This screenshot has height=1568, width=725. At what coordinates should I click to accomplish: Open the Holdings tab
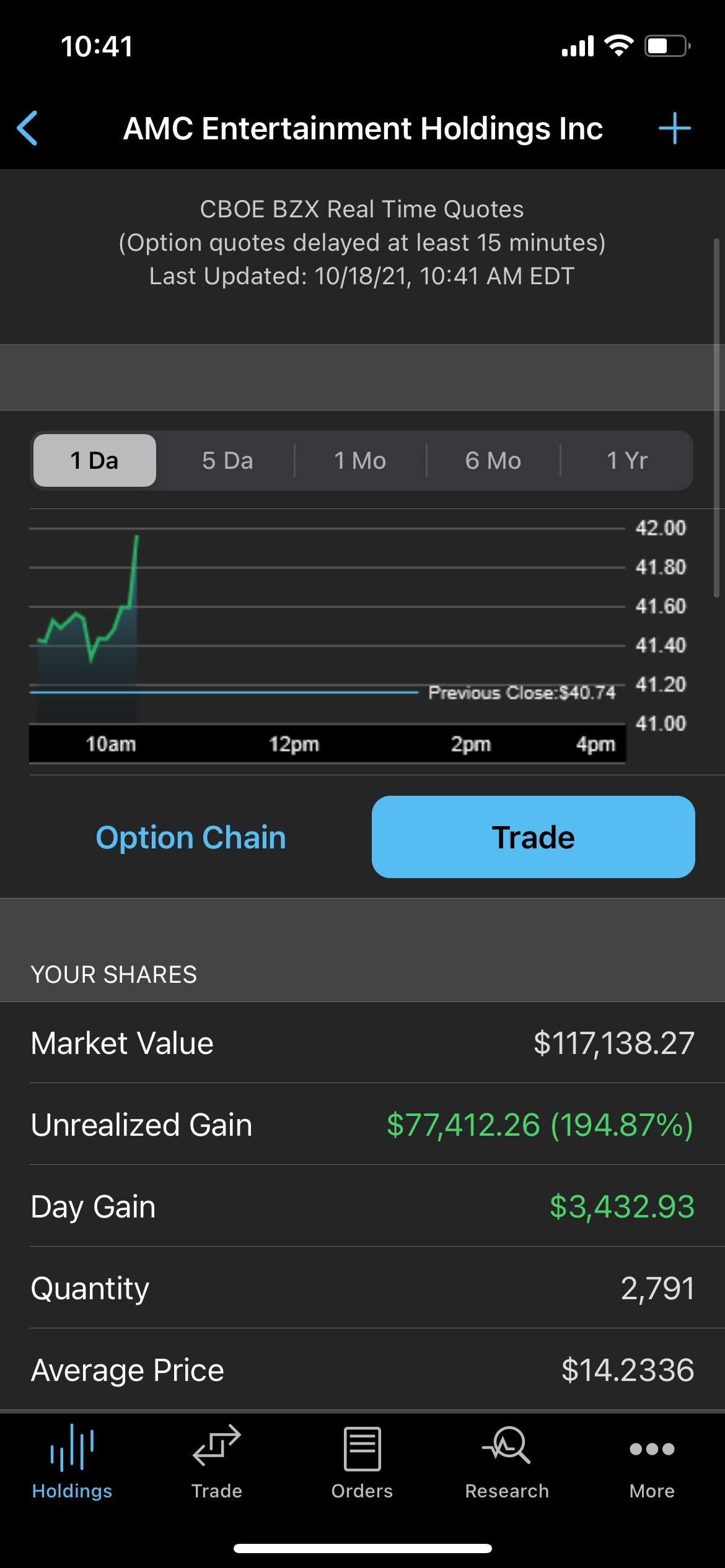(x=72, y=1462)
